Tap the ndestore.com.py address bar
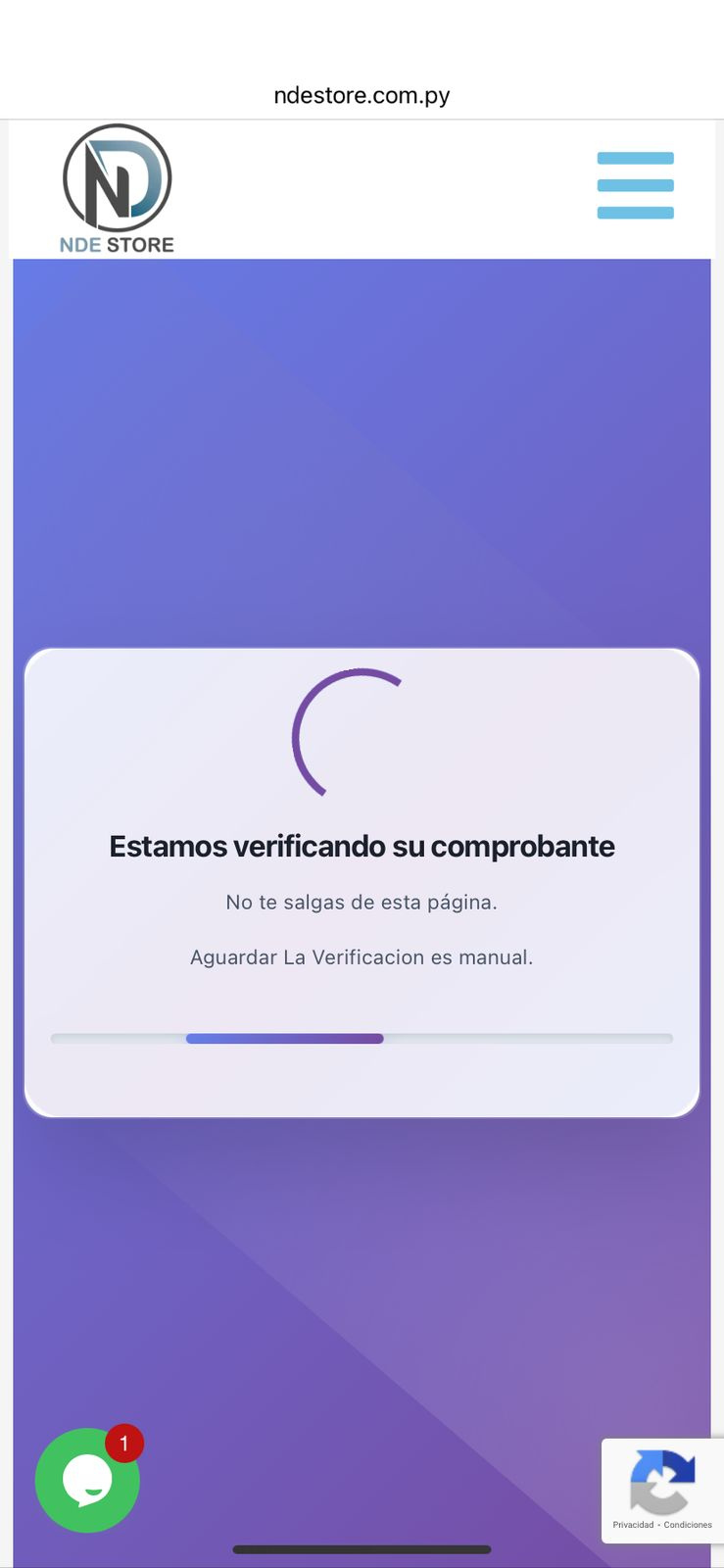This screenshot has width=724, height=1568. click(x=362, y=95)
